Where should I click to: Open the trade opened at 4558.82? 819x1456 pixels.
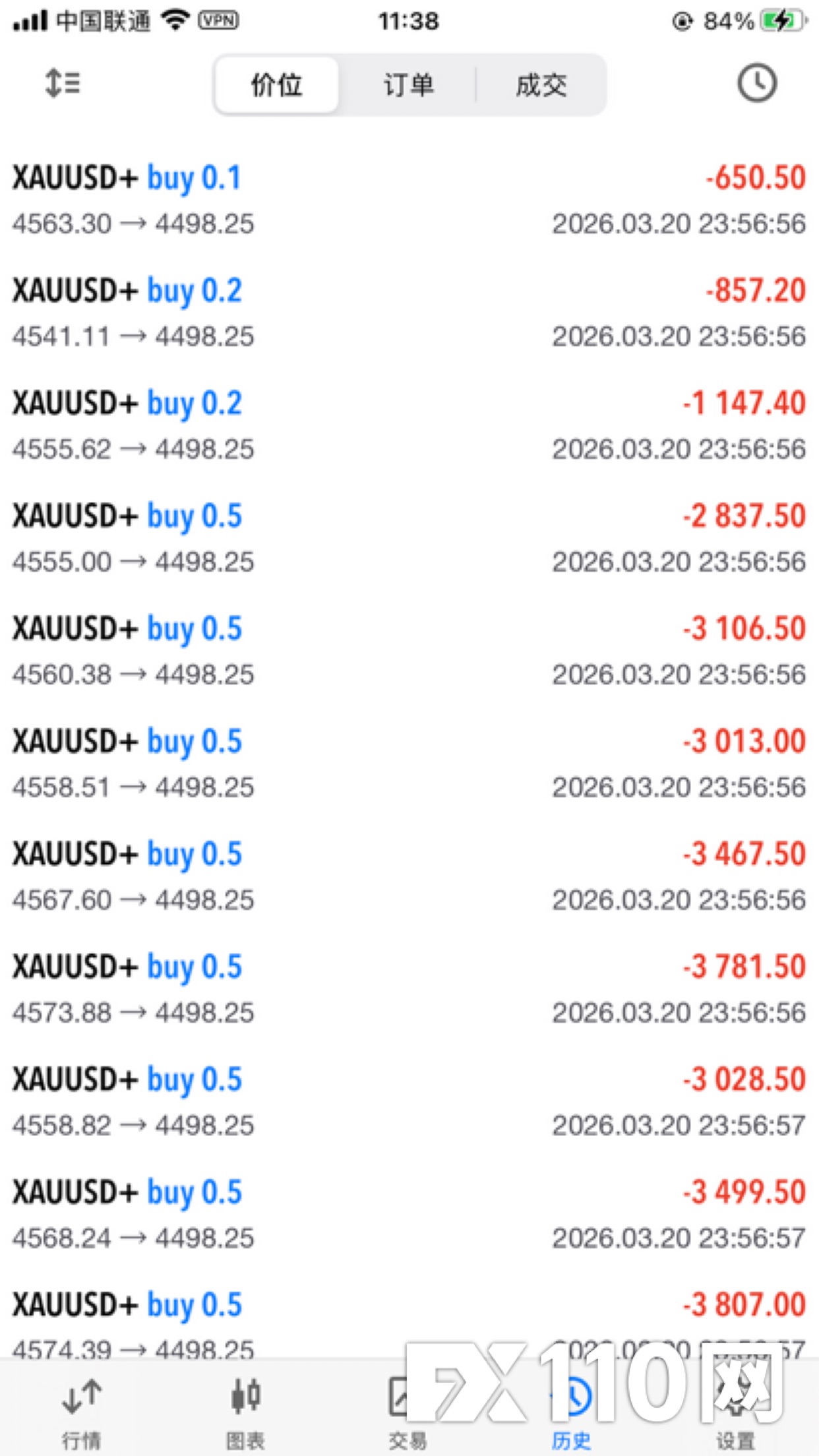coord(409,1102)
